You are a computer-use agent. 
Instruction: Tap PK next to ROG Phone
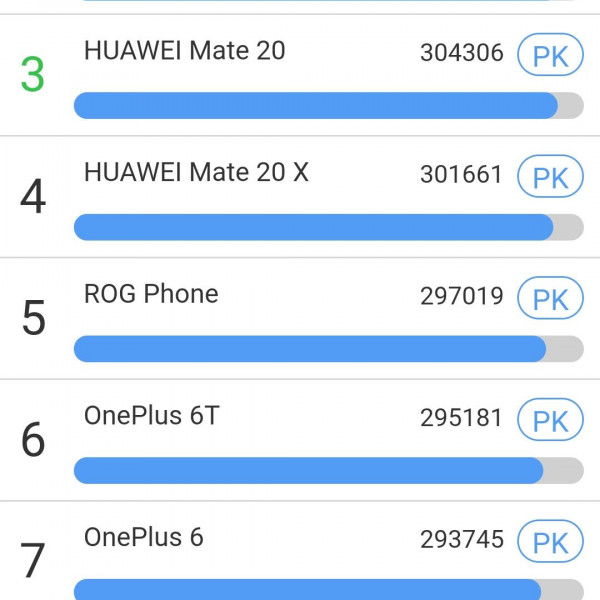click(550, 299)
